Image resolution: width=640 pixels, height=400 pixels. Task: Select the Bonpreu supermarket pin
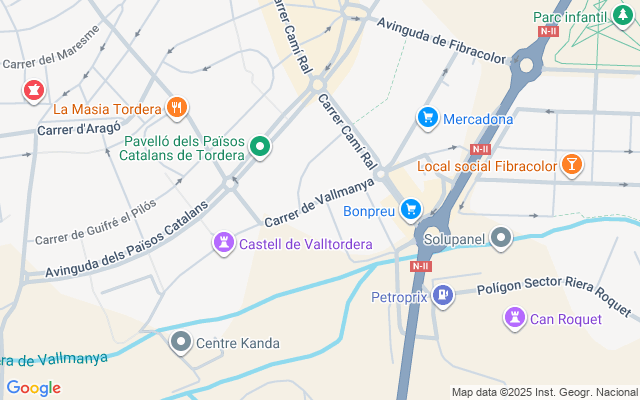(410, 210)
